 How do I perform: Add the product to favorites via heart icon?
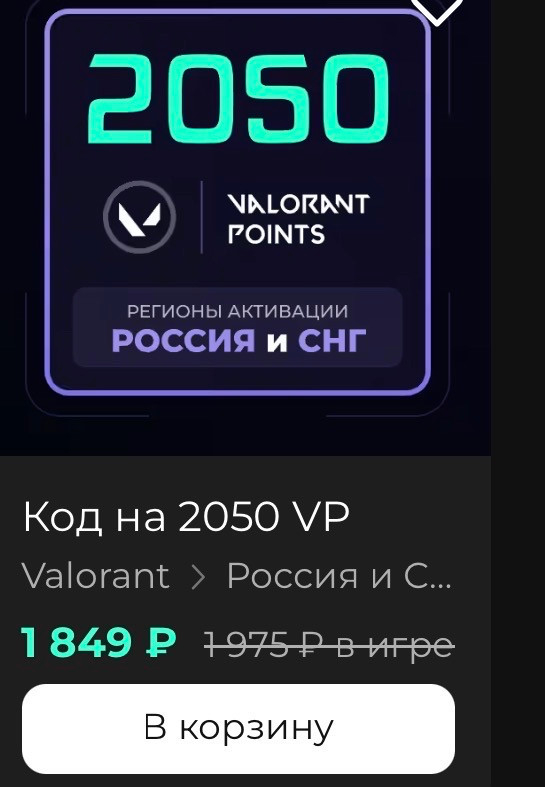coord(437,9)
